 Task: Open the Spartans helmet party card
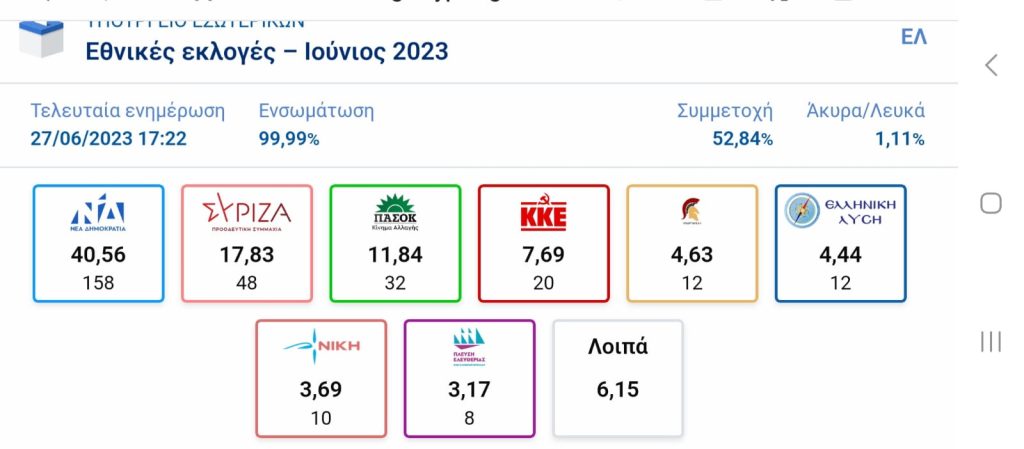point(692,243)
